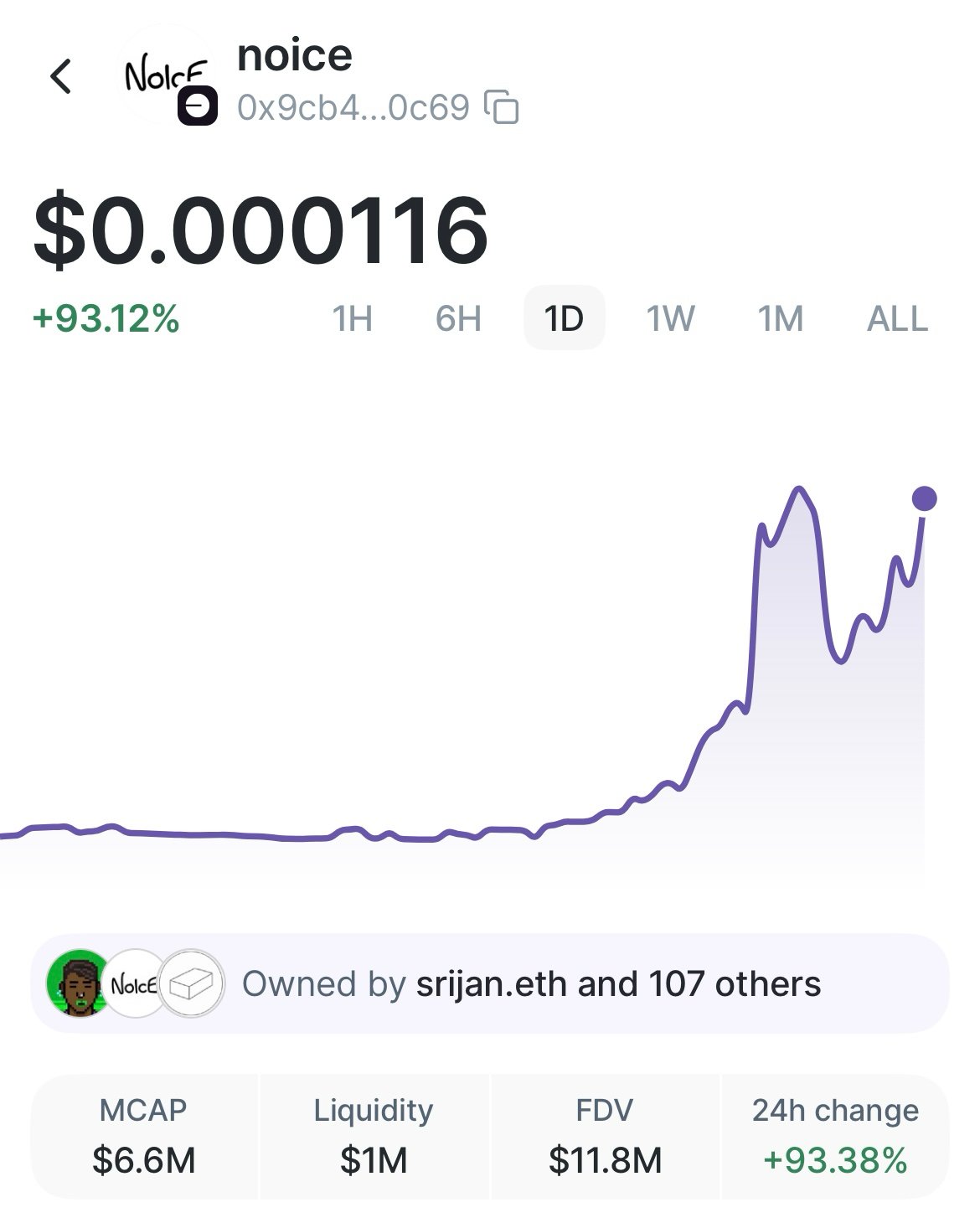Choose the 1D chart timeframe
This screenshot has width=980, height=1223.
click(564, 319)
